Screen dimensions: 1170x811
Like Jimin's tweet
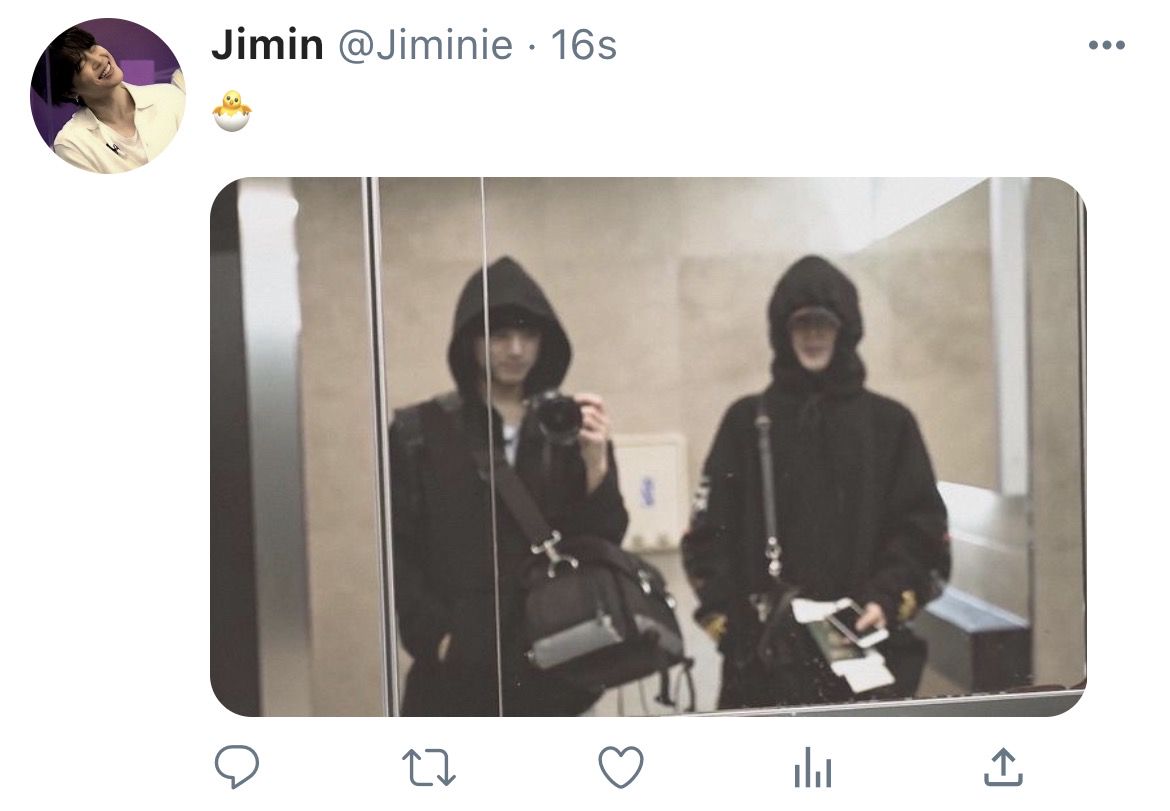621,767
